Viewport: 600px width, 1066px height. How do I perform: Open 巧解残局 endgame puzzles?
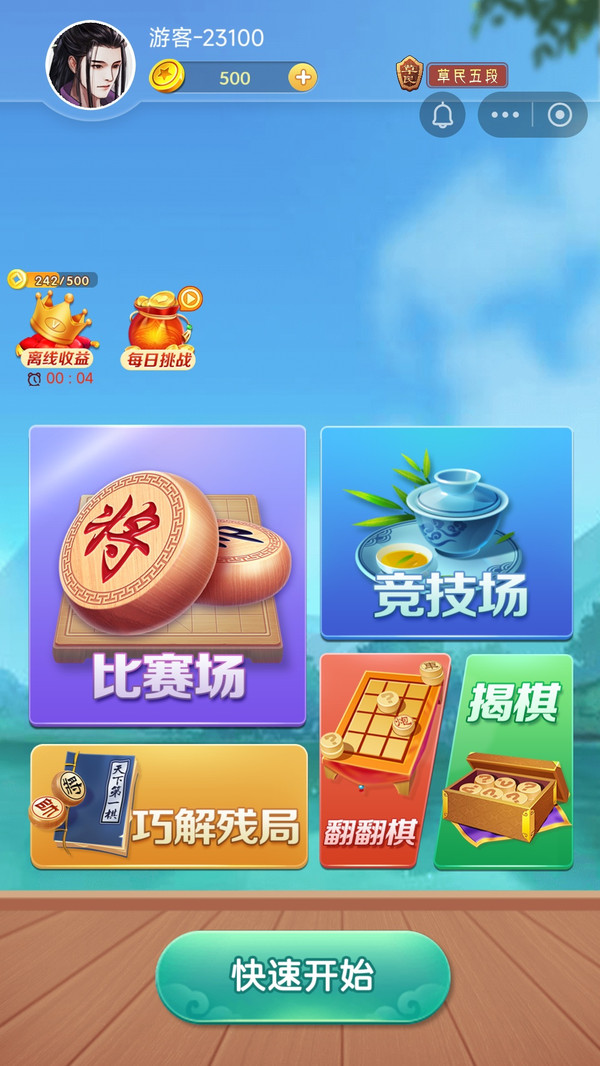[x=168, y=806]
